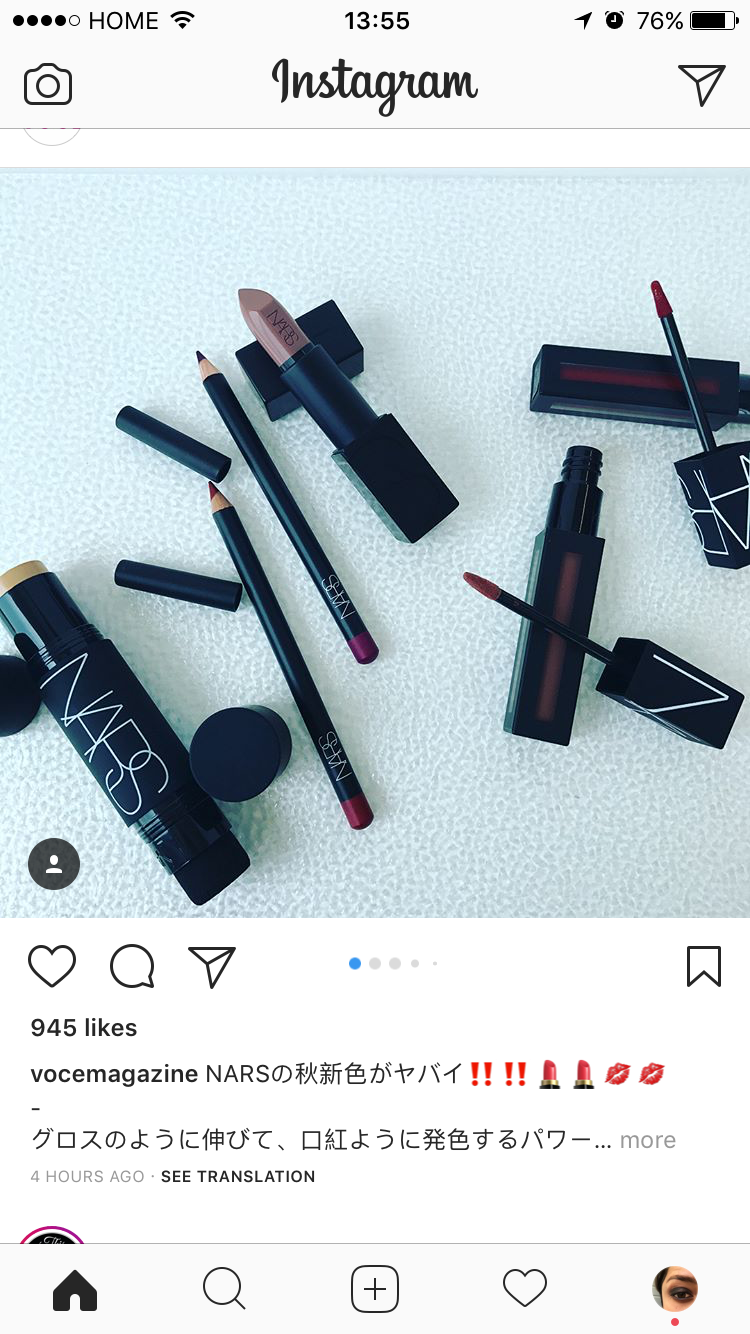Create a new post with plus
750x1334 pixels.
[x=375, y=1289]
